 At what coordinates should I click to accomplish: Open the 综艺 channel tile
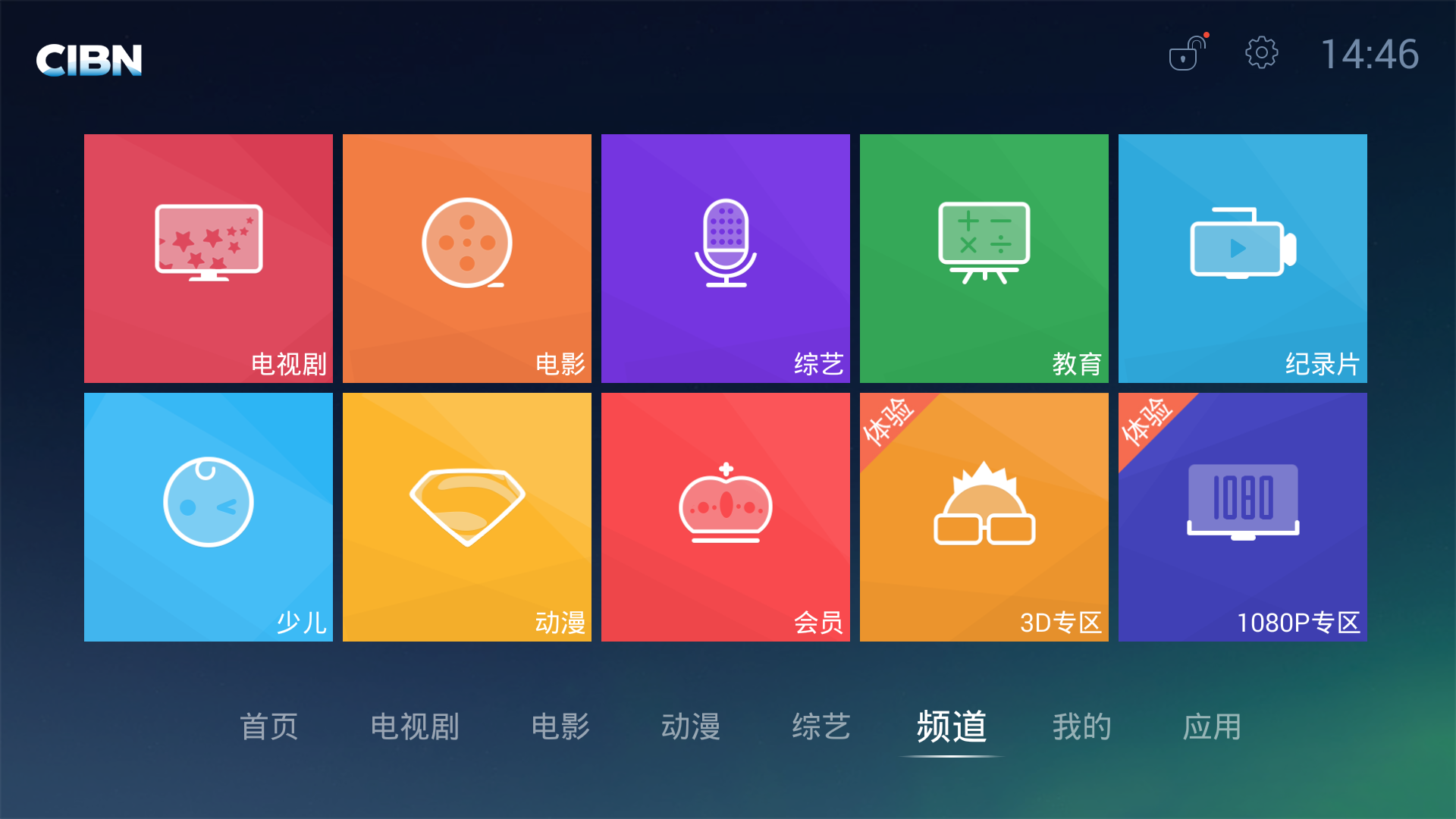coord(726,258)
